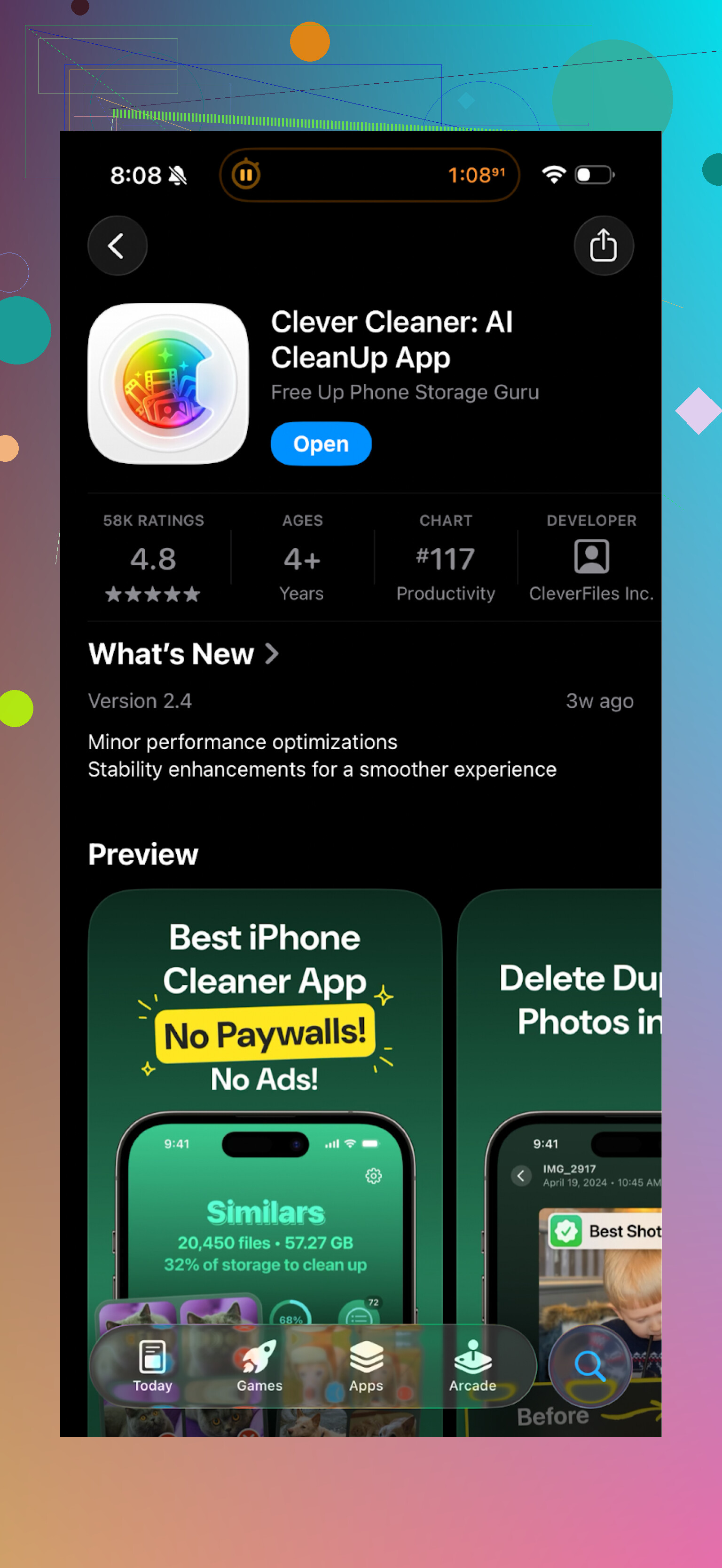Image resolution: width=722 pixels, height=1568 pixels.
Task: Expand the What's New section
Action: [183, 654]
